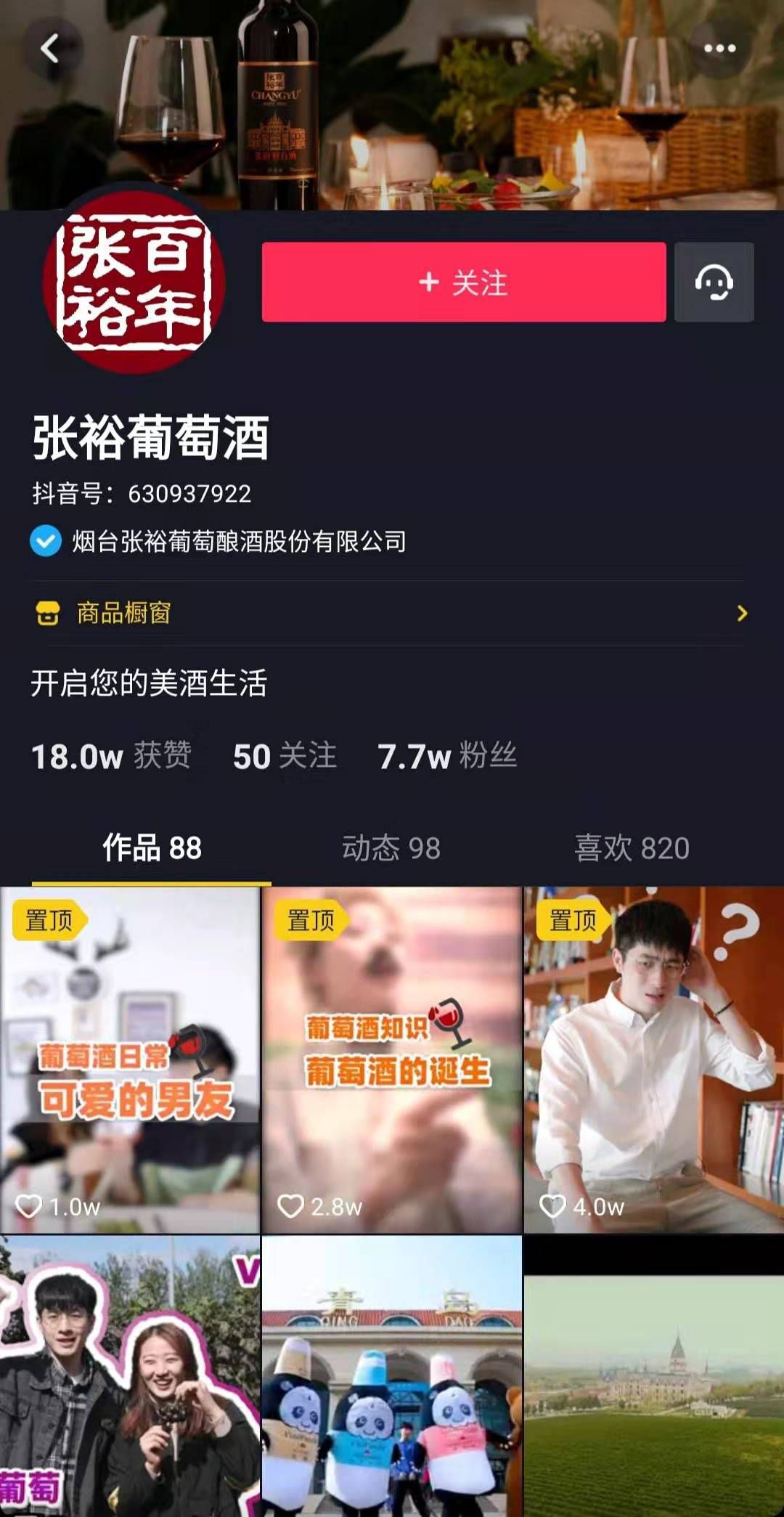This screenshot has height=1517, width=784.
Task: Open the 商品橱窗 shop window treasure icon
Action: coord(47,614)
